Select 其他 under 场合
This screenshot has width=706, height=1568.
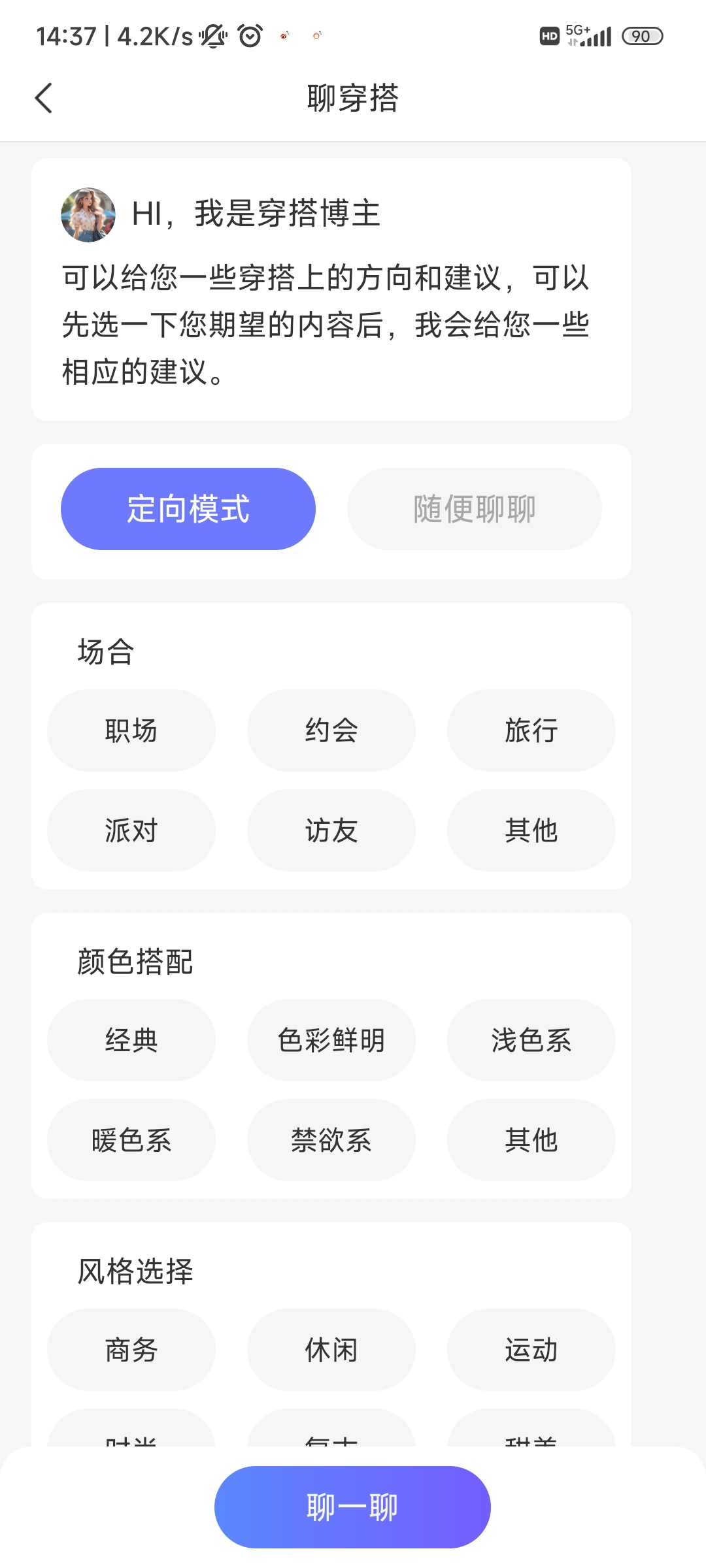[531, 830]
